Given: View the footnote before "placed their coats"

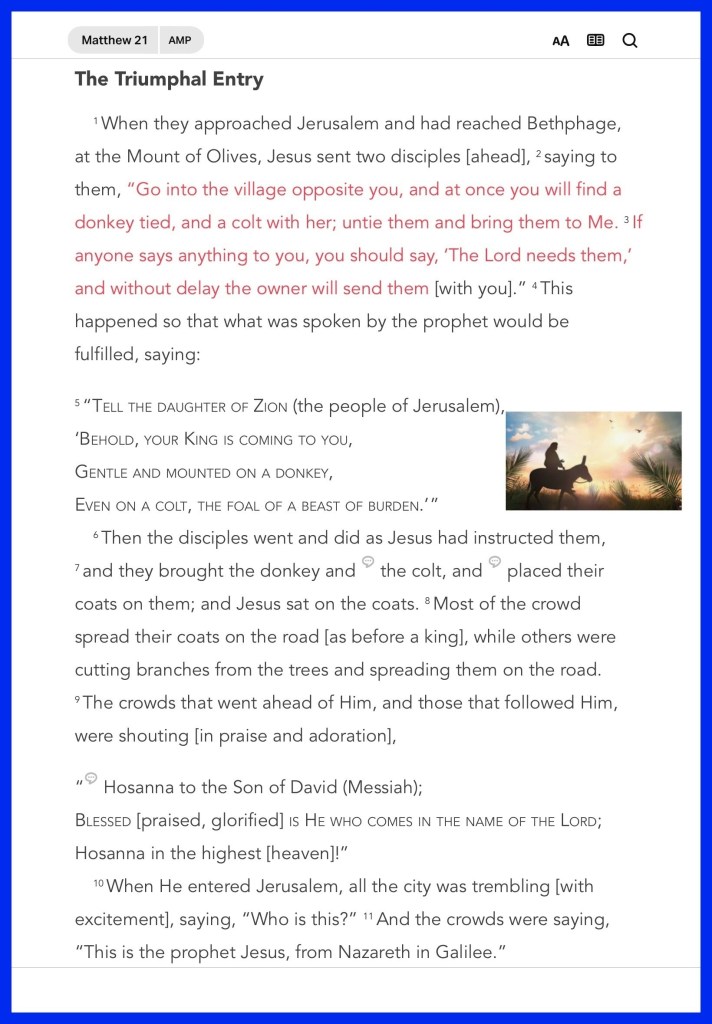Looking at the screenshot, I should click(494, 562).
